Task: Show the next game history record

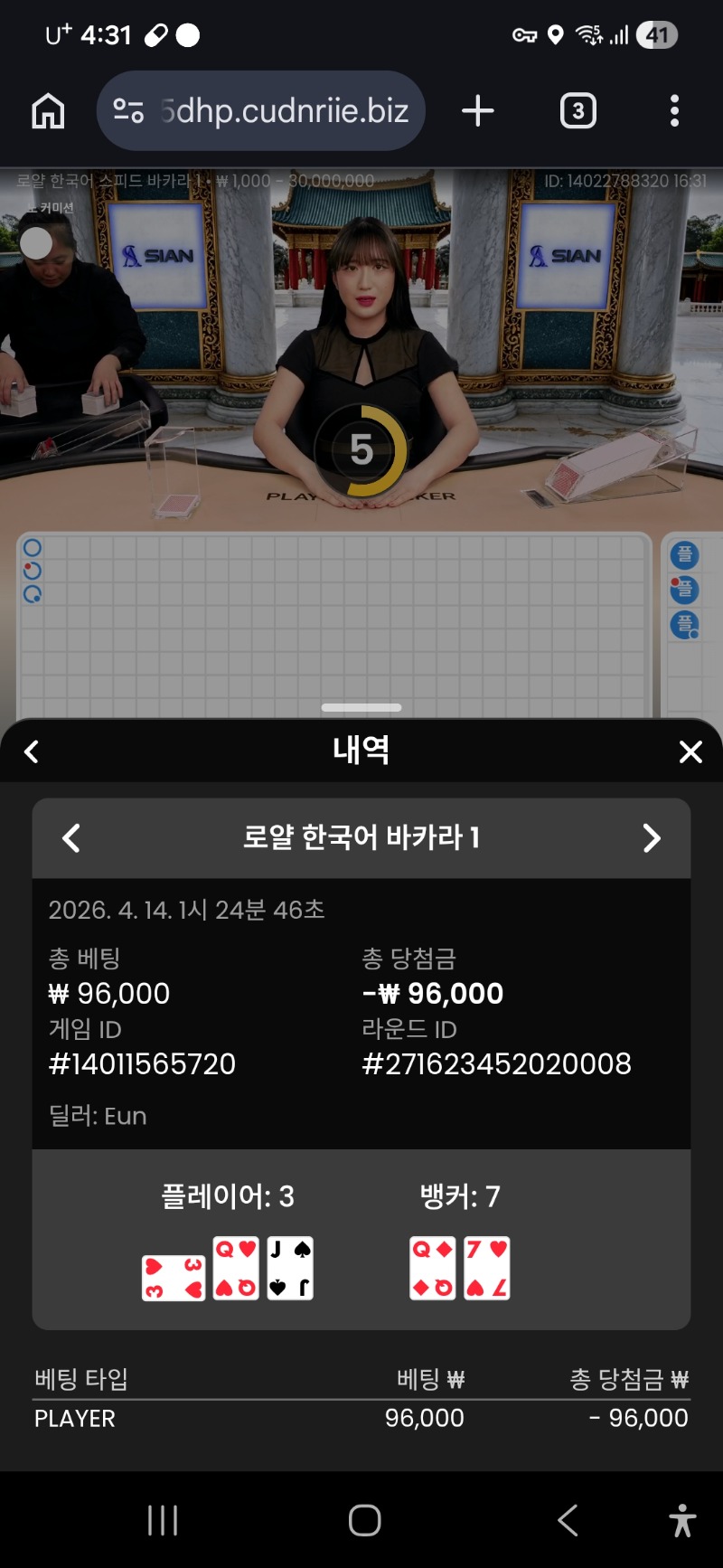Action: tap(652, 838)
